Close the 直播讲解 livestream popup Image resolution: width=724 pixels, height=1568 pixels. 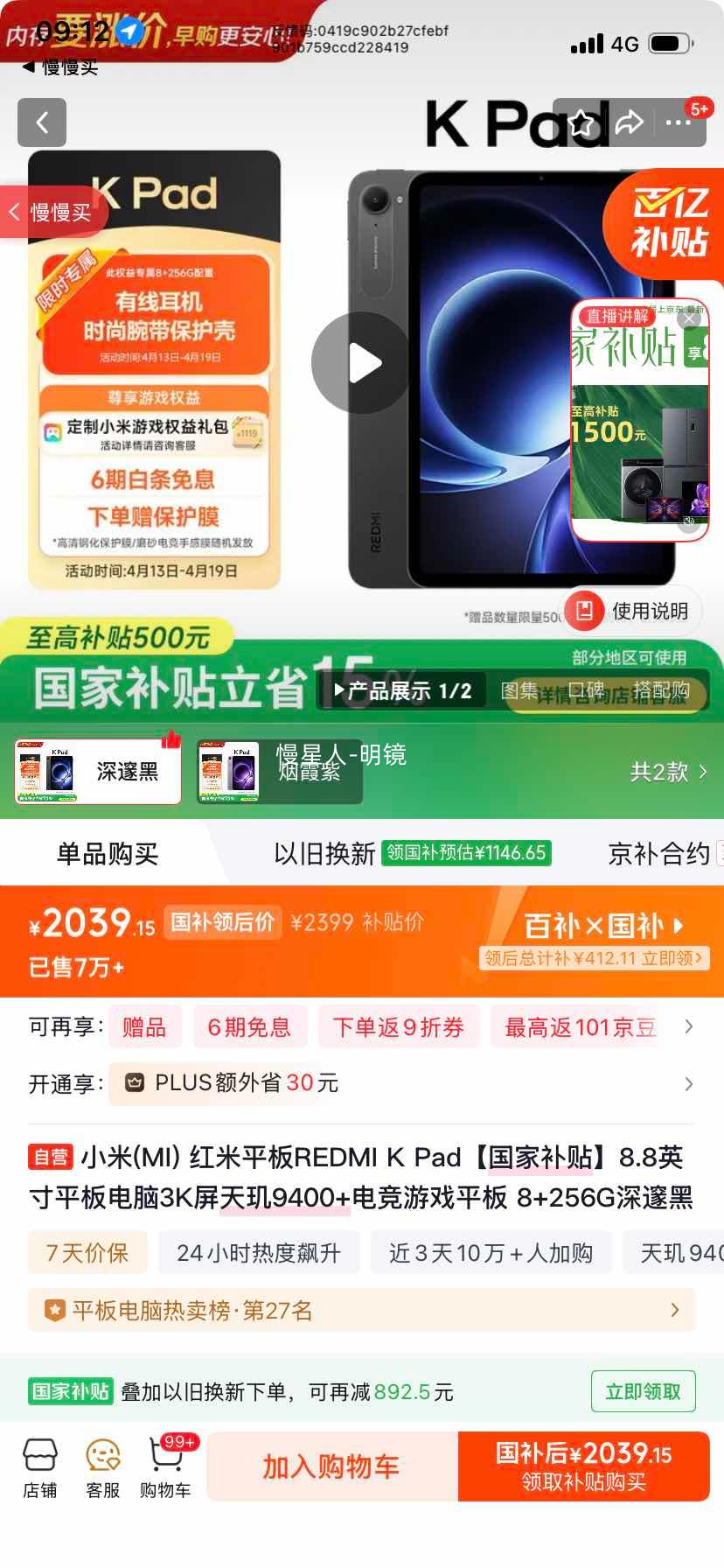tap(690, 318)
